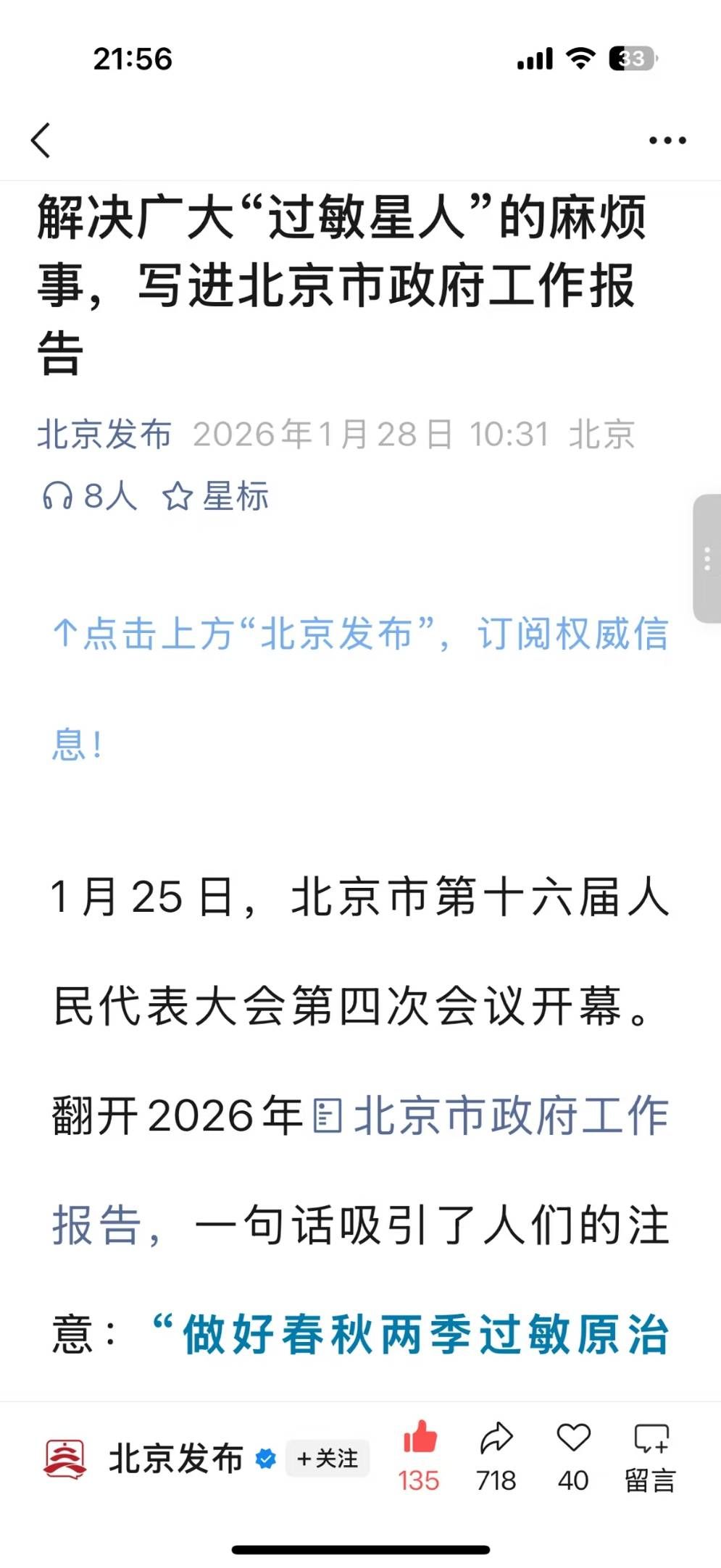Follow 北京发布 with the +关注 button
Image resolution: width=721 pixels, height=1568 pixels.
328,1458
